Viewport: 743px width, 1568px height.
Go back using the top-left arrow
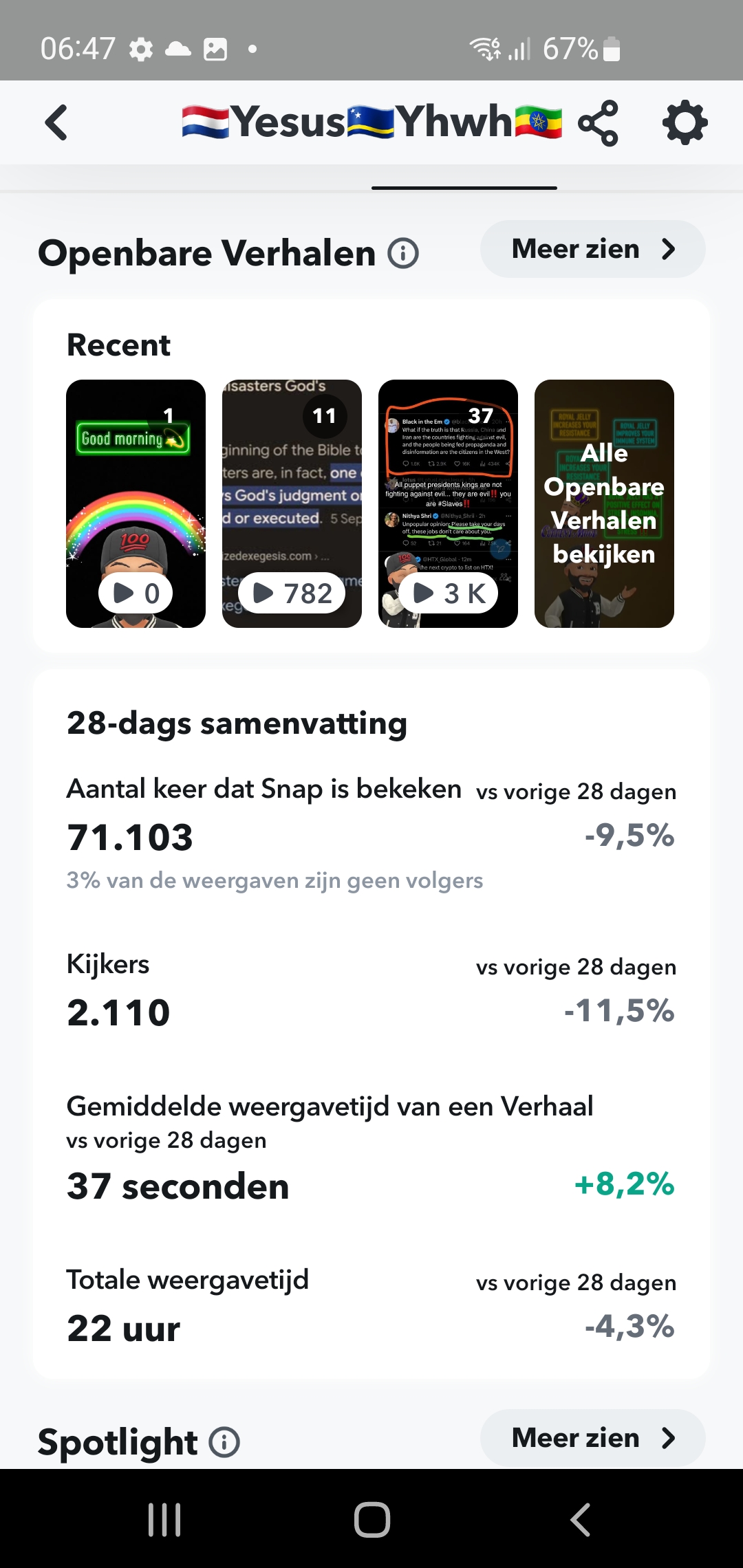pos(56,122)
